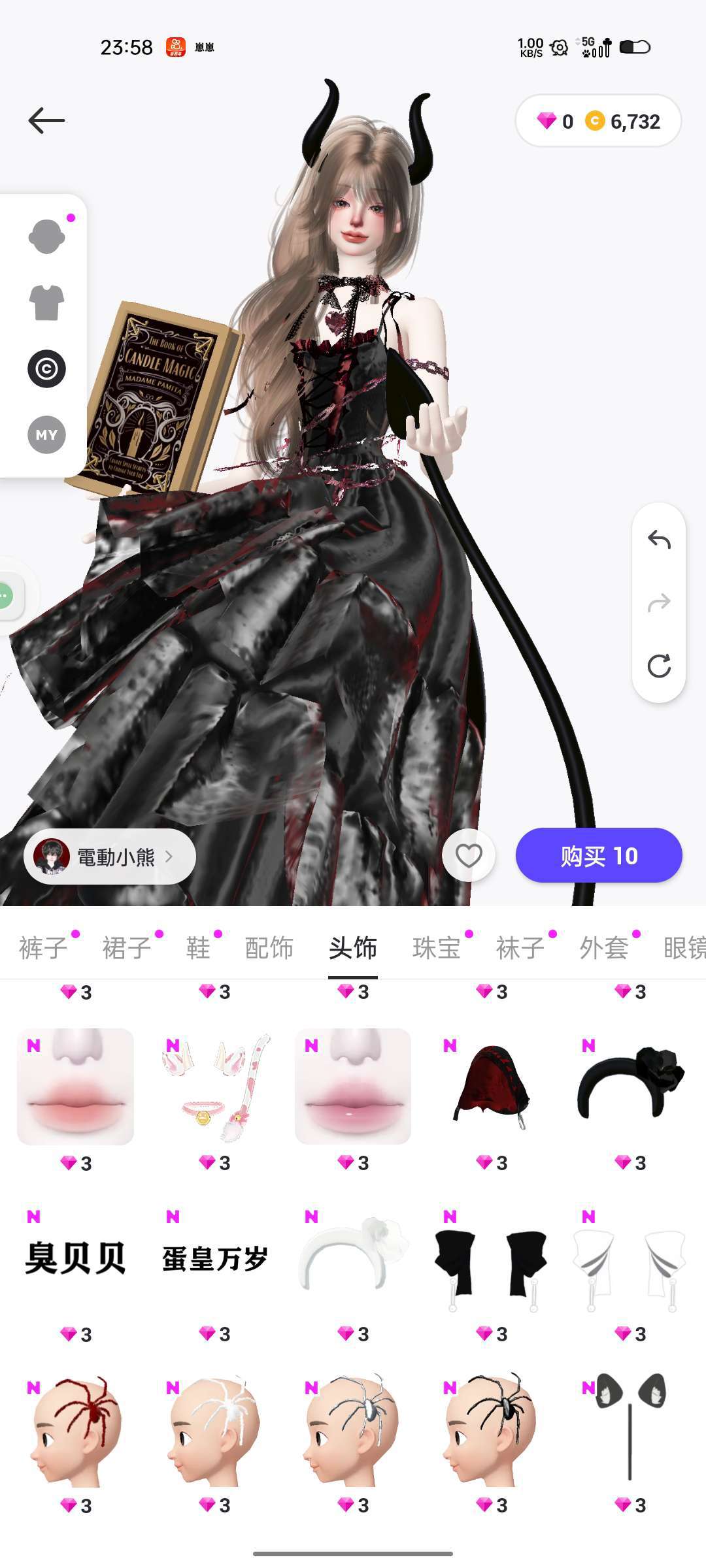This screenshot has width=706, height=1568.
Task: Try on the red hood item
Action: [x=492, y=1086]
